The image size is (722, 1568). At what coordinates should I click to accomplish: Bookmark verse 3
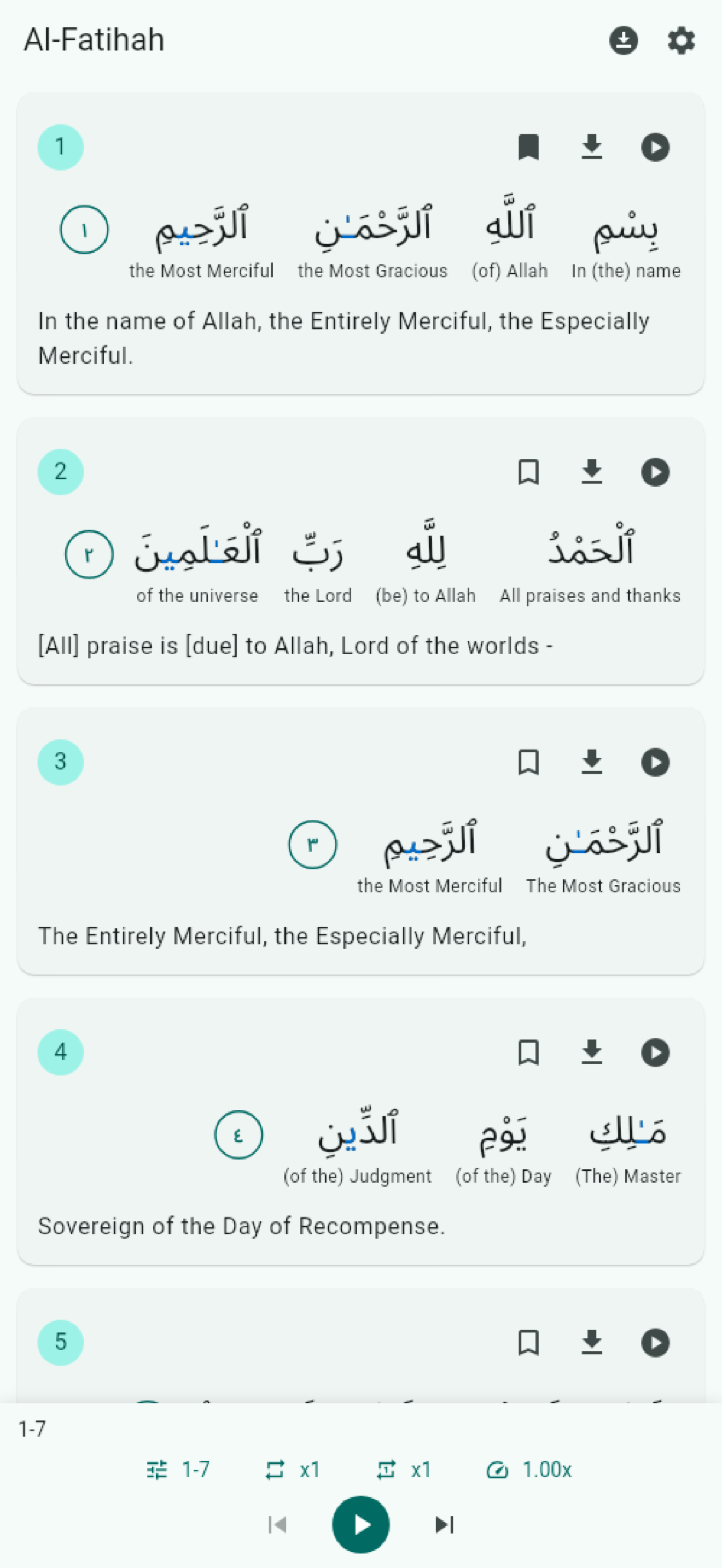point(528,762)
